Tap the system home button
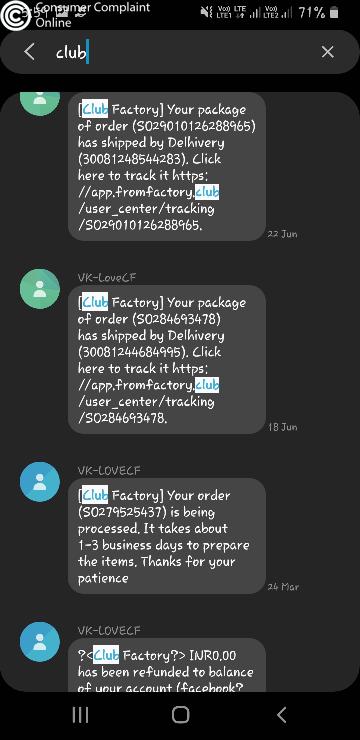360x740 pixels. 180,715
